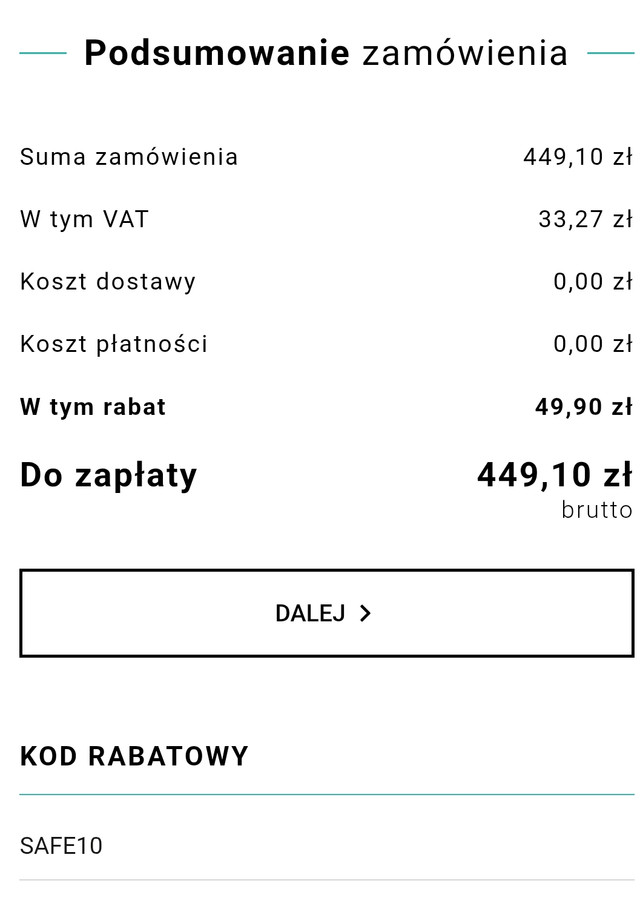Tap the DALEJ button to continue
This screenshot has width=640, height=923.
pyautogui.click(x=326, y=613)
